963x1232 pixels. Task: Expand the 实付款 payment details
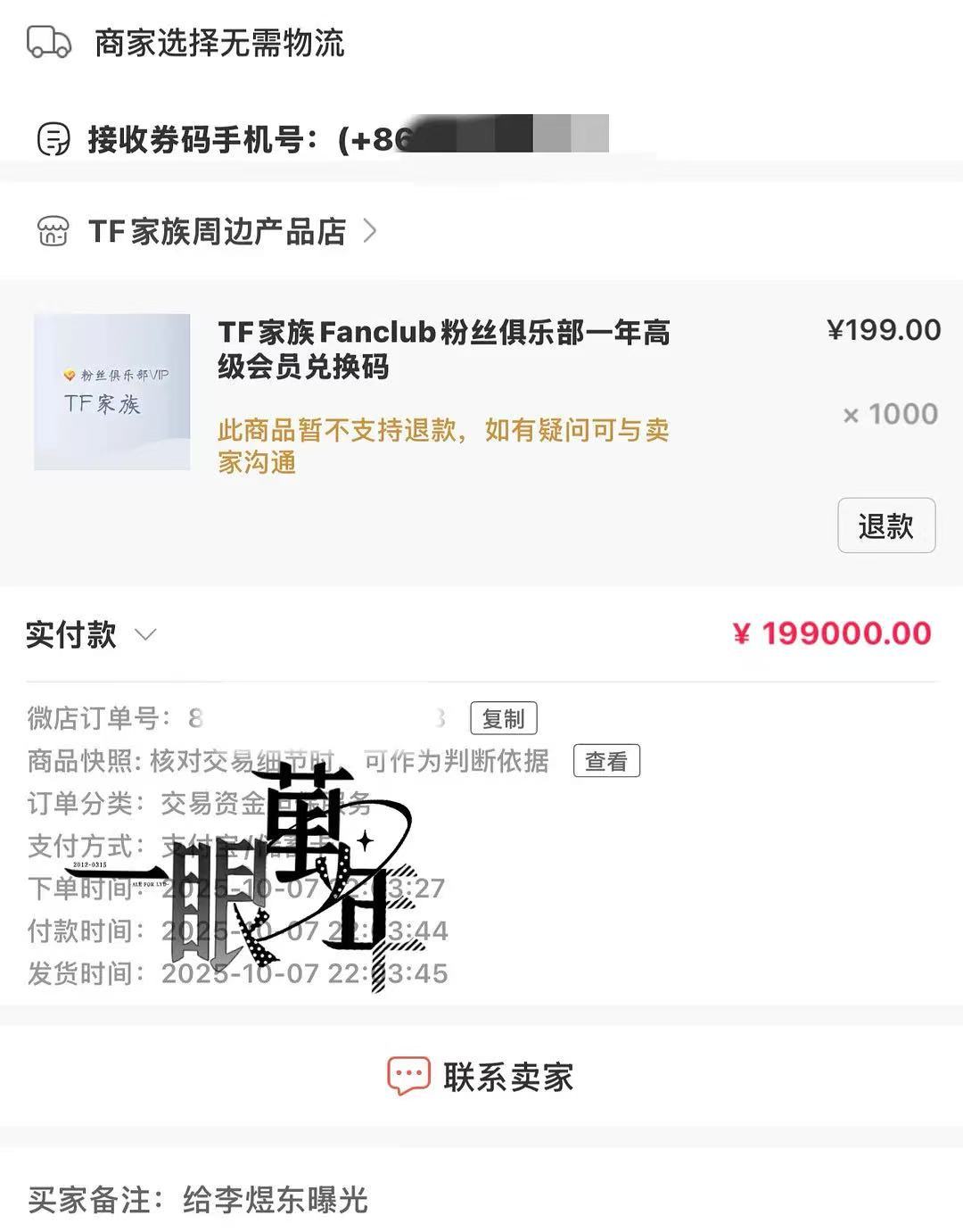point(144,634)
